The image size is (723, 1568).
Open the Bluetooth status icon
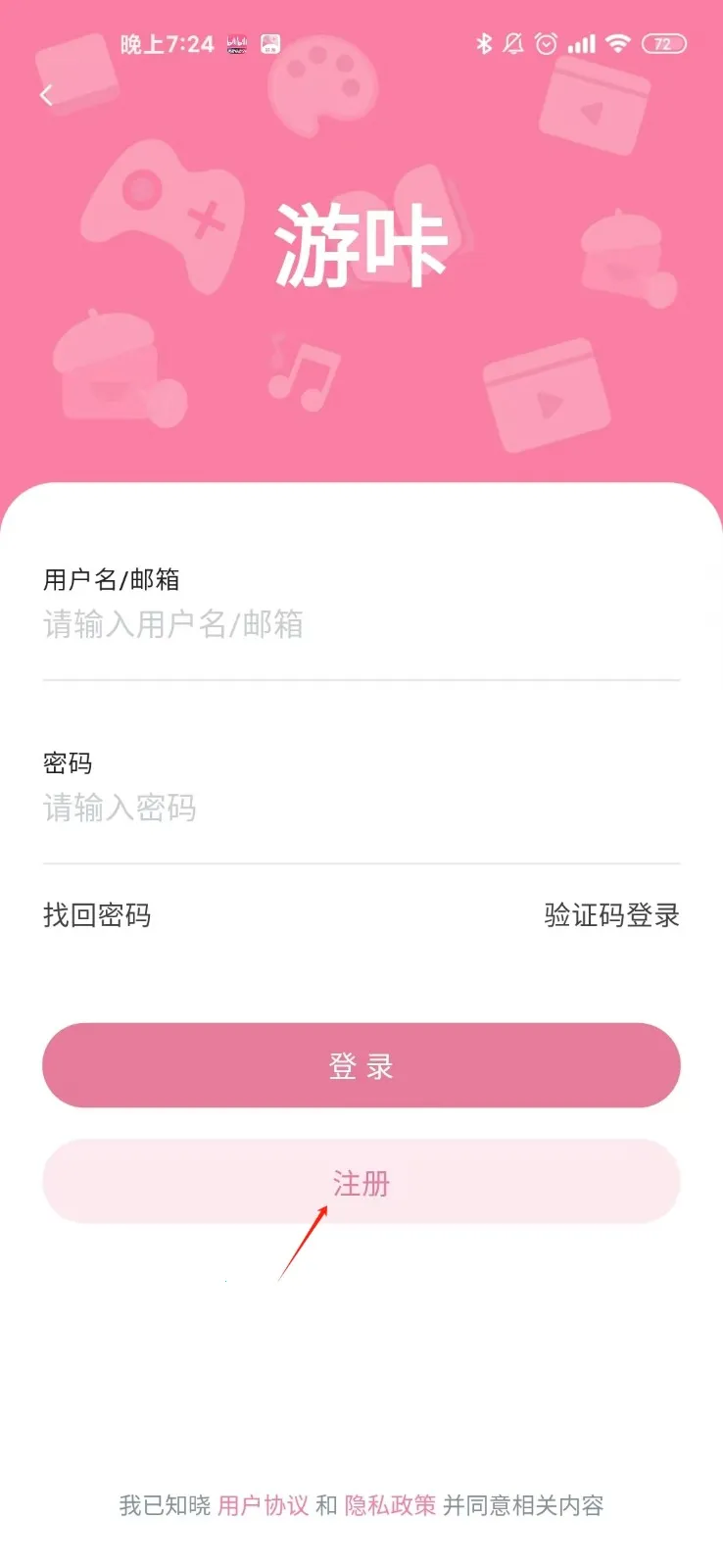pyautogui.click(x=482, y=43)
